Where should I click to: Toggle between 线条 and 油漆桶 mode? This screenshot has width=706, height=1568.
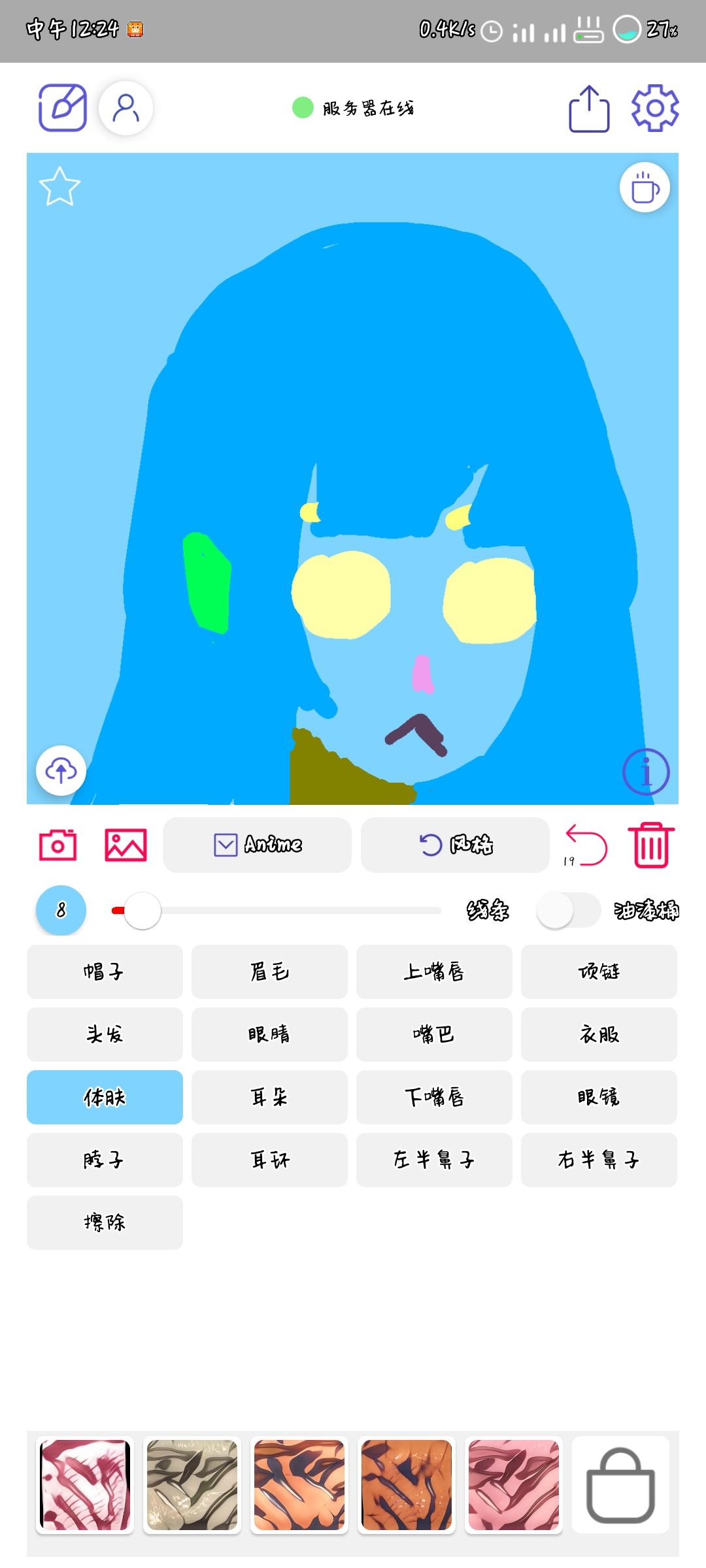pyautogui.click(x=567, y=910)
